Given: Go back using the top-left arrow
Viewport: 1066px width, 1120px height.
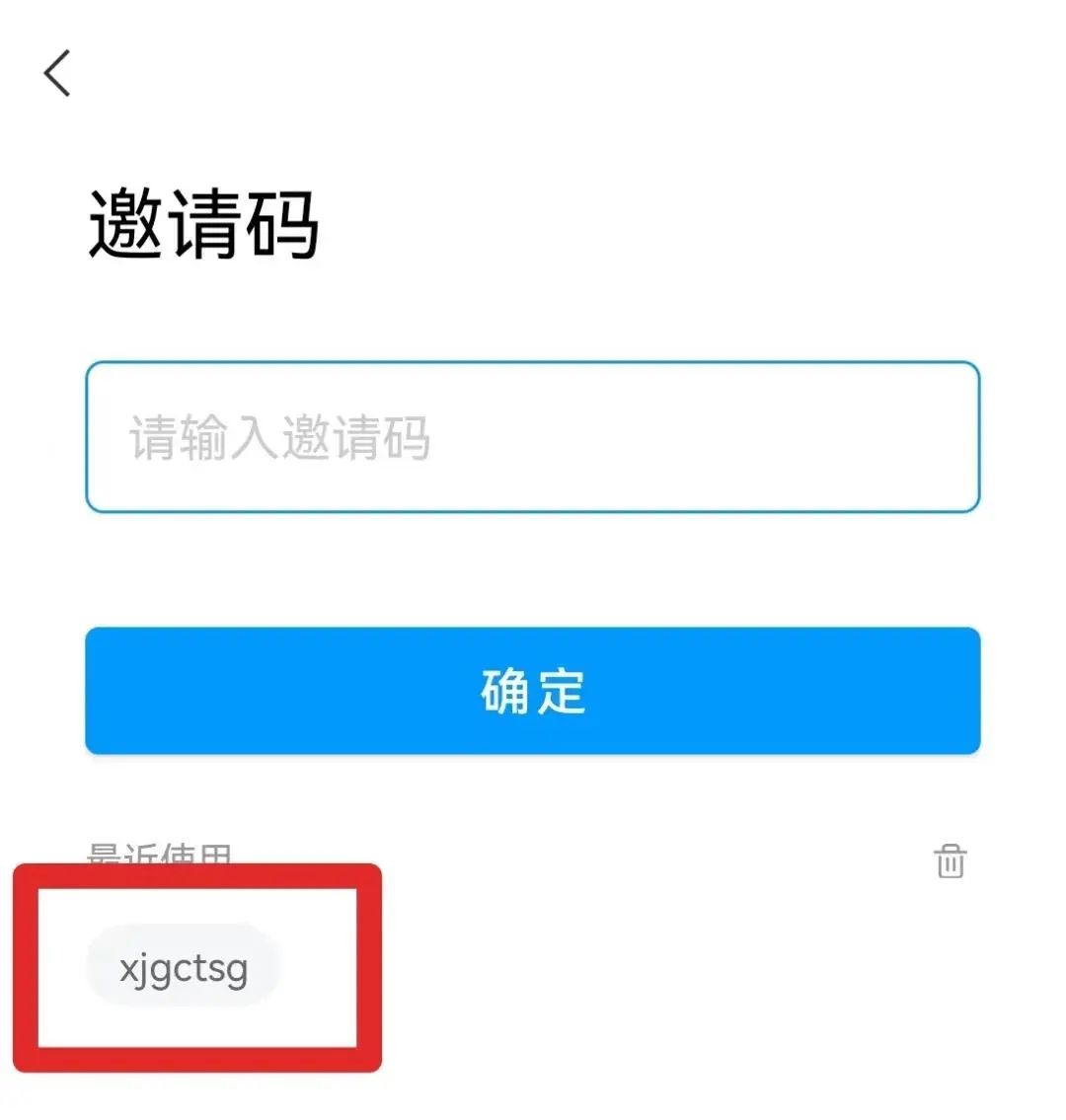Looking at the screenshot, I should tap(57, 73).
